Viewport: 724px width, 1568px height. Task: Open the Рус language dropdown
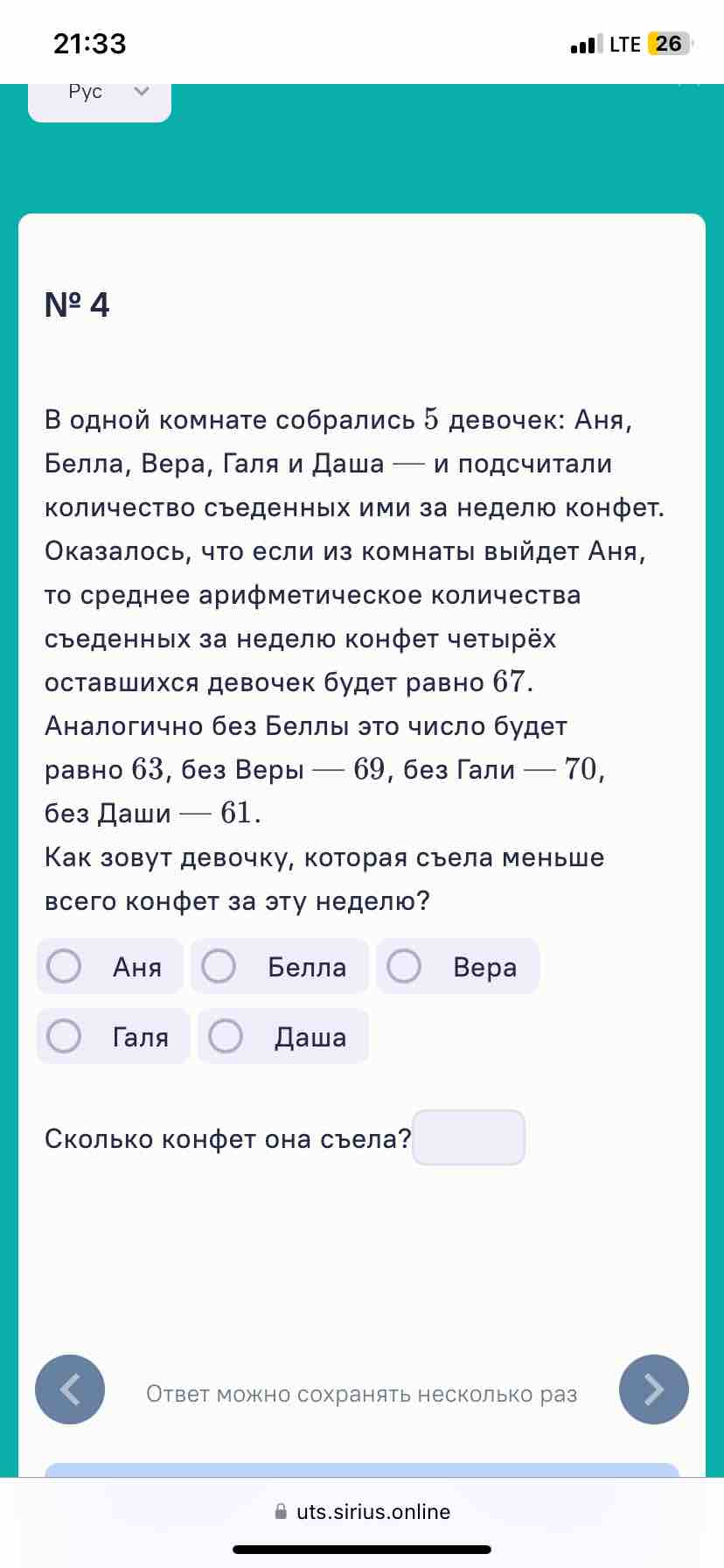pos(100,94)
